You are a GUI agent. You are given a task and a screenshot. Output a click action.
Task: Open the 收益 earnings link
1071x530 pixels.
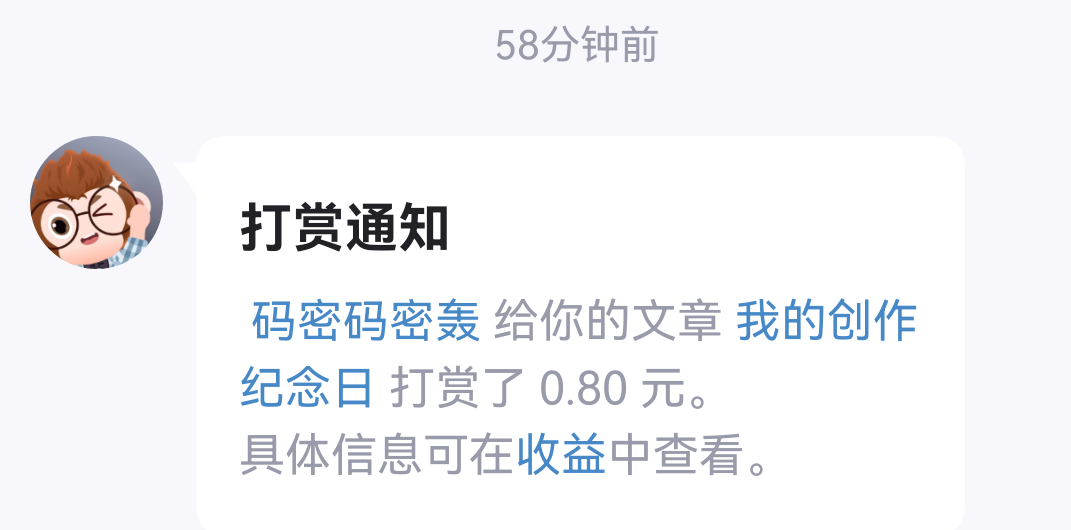click(x=561, y=456)
